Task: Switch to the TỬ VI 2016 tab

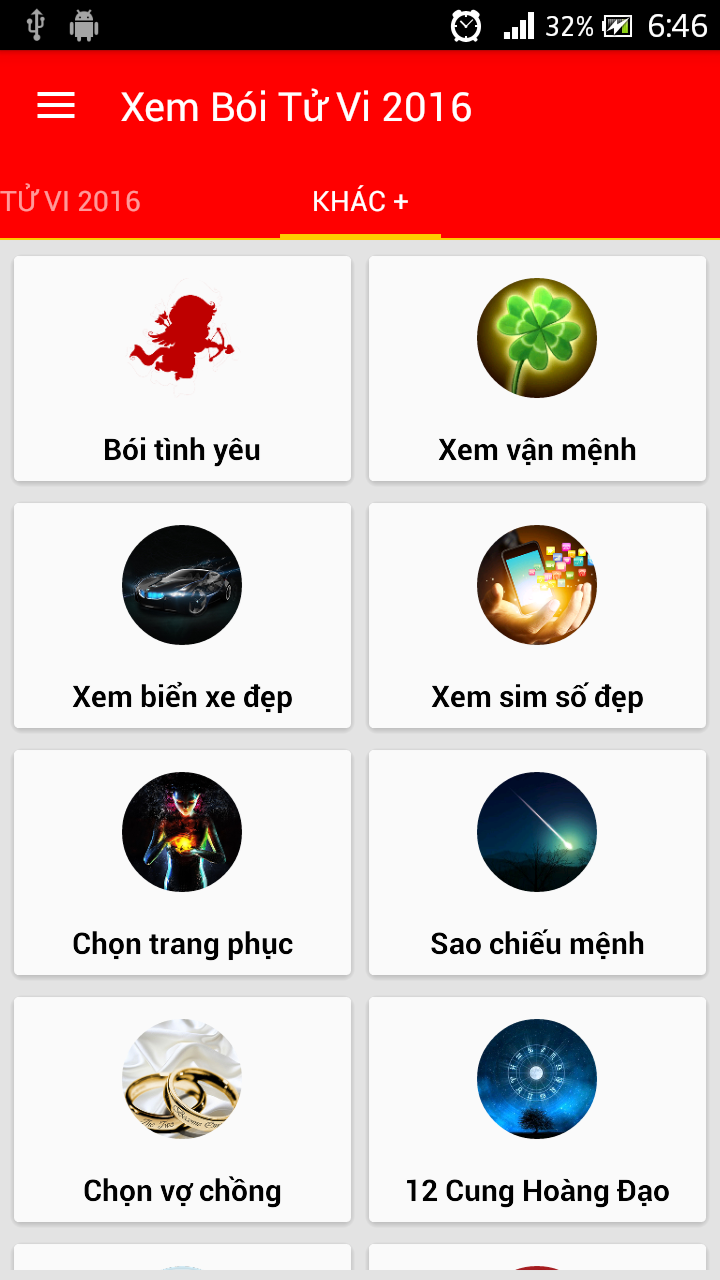Action: [72, 201]
